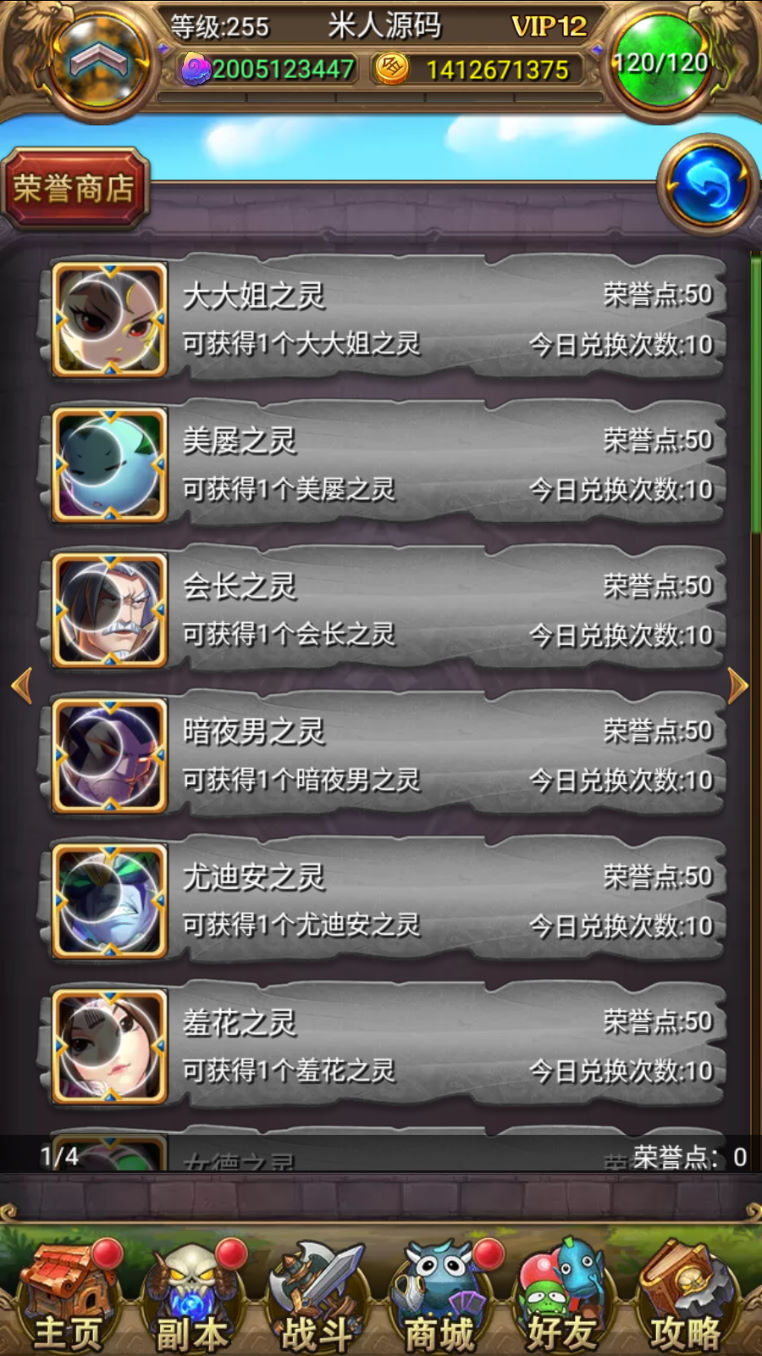Open the 攻略 guide tab
Viewport: 762px width, 1356px height.
688,1297
